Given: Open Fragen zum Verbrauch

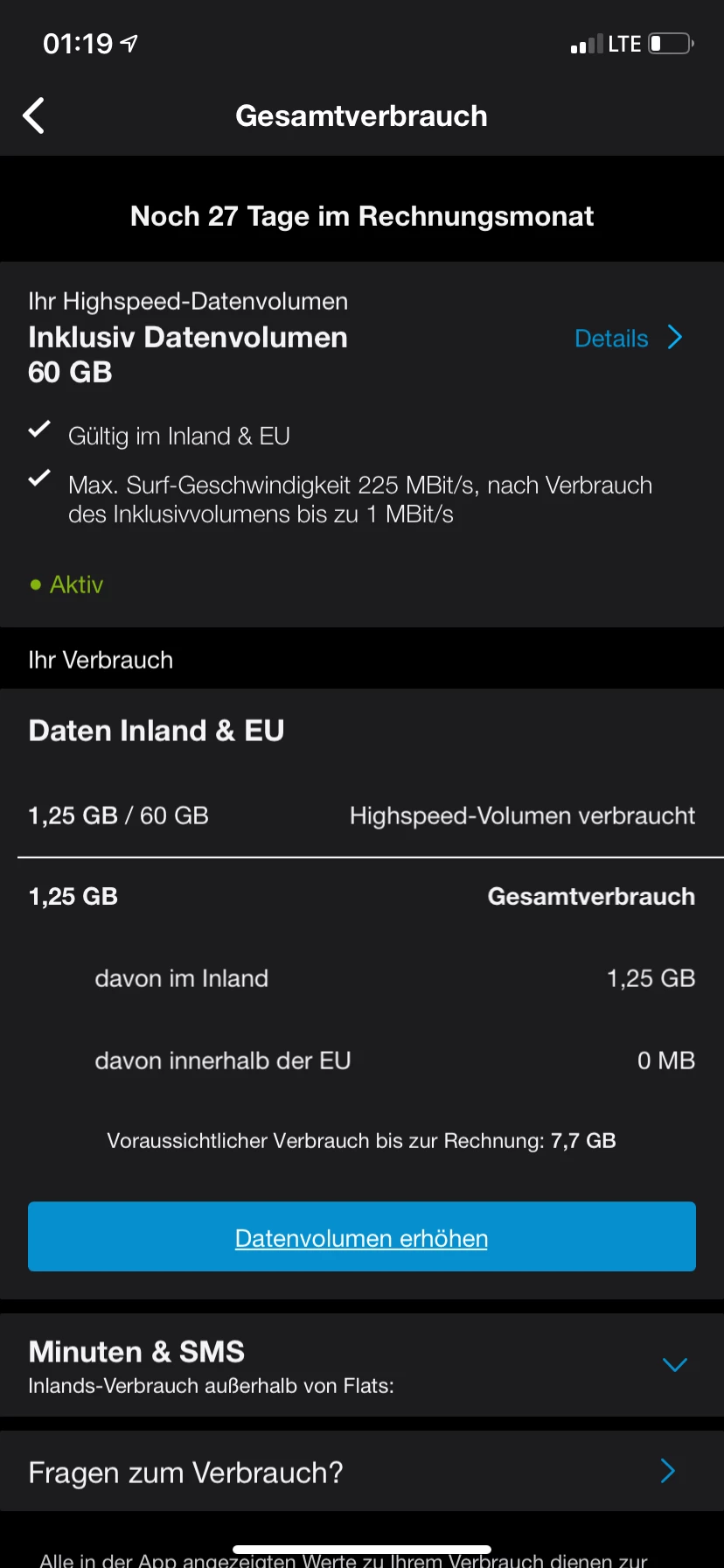Looking at the screenshot, I should point(362,1472).
